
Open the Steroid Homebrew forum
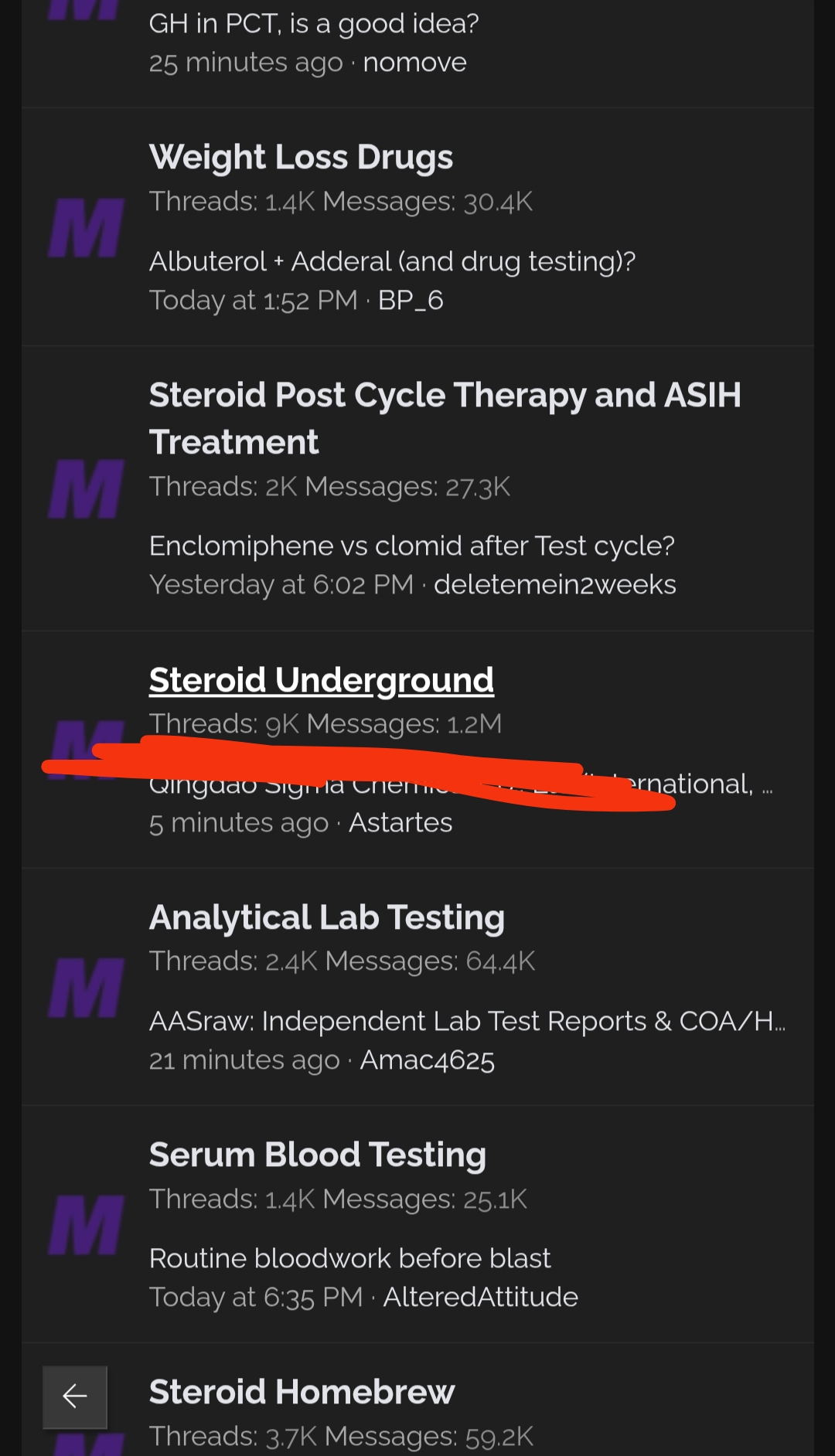click(x=302, y=1393)
